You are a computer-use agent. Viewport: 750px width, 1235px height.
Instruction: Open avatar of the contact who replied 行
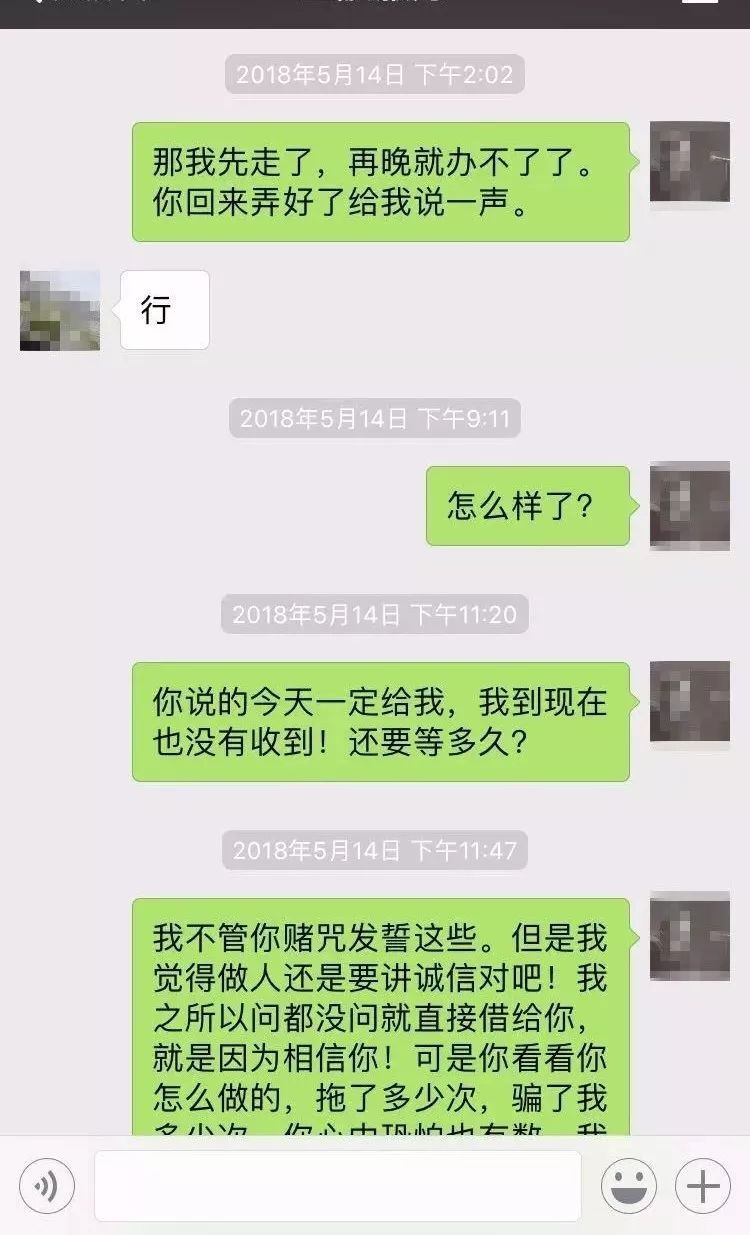pos(60,310)
